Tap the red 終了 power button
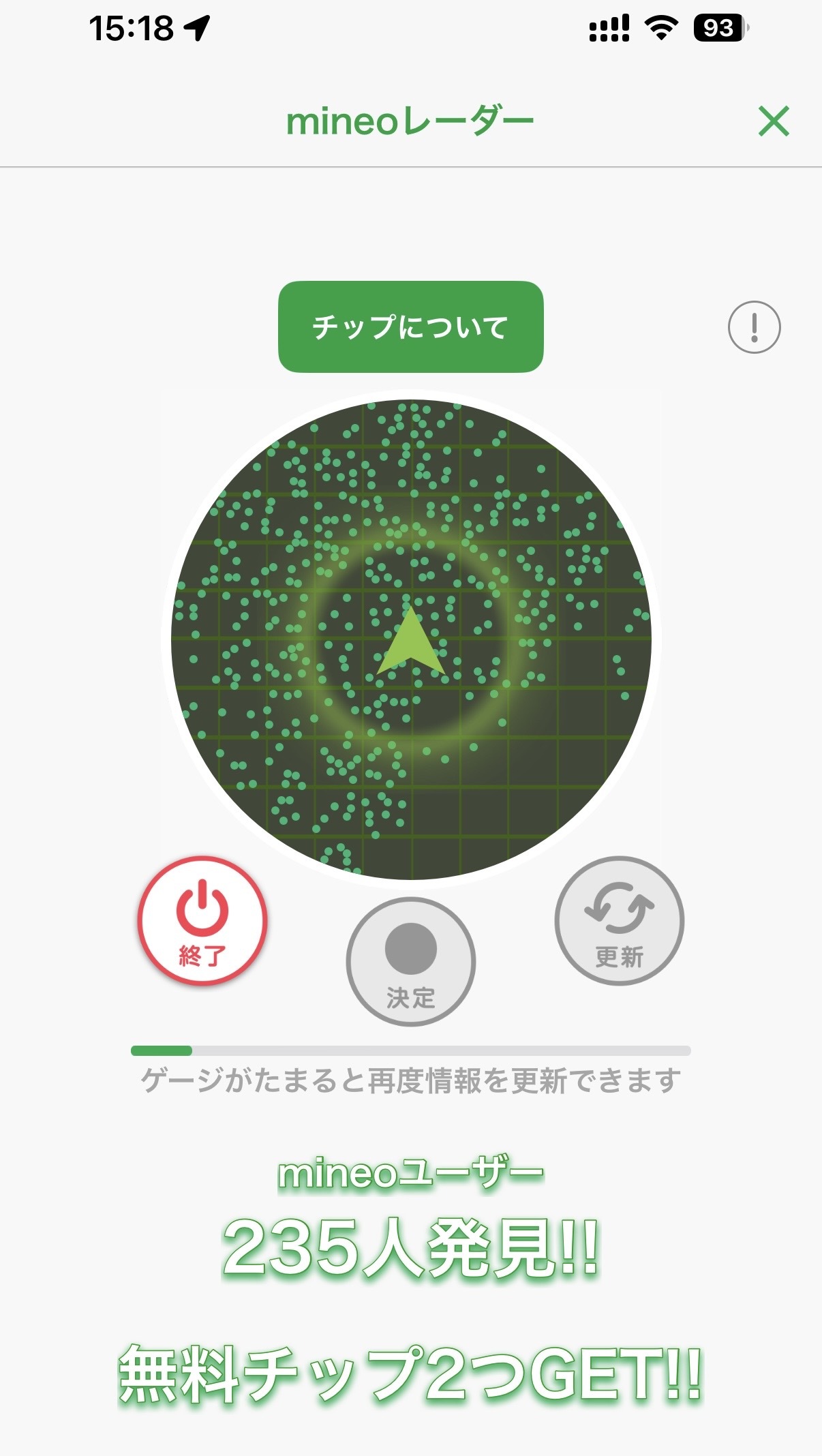The width and height of the screenshot is (822, 1456). [x=202, y=921]
